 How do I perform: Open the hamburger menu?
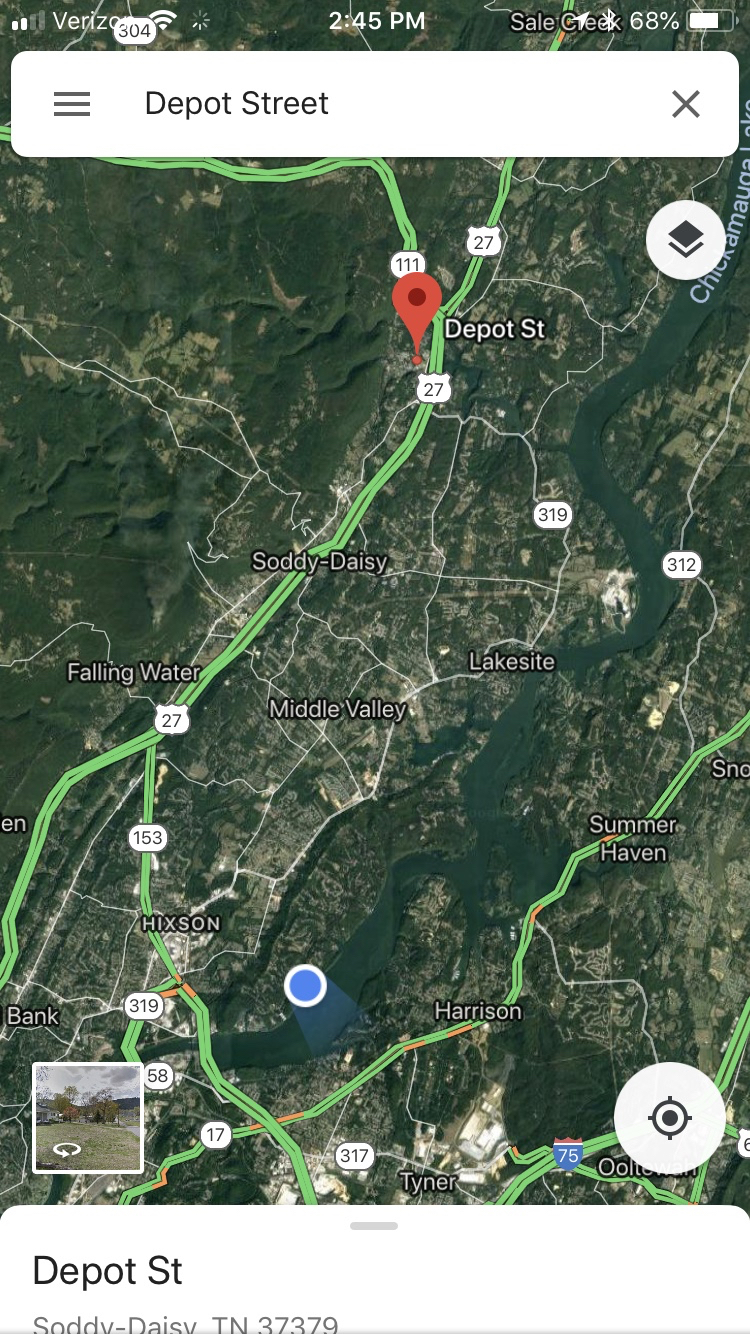(x=72, y=104)
